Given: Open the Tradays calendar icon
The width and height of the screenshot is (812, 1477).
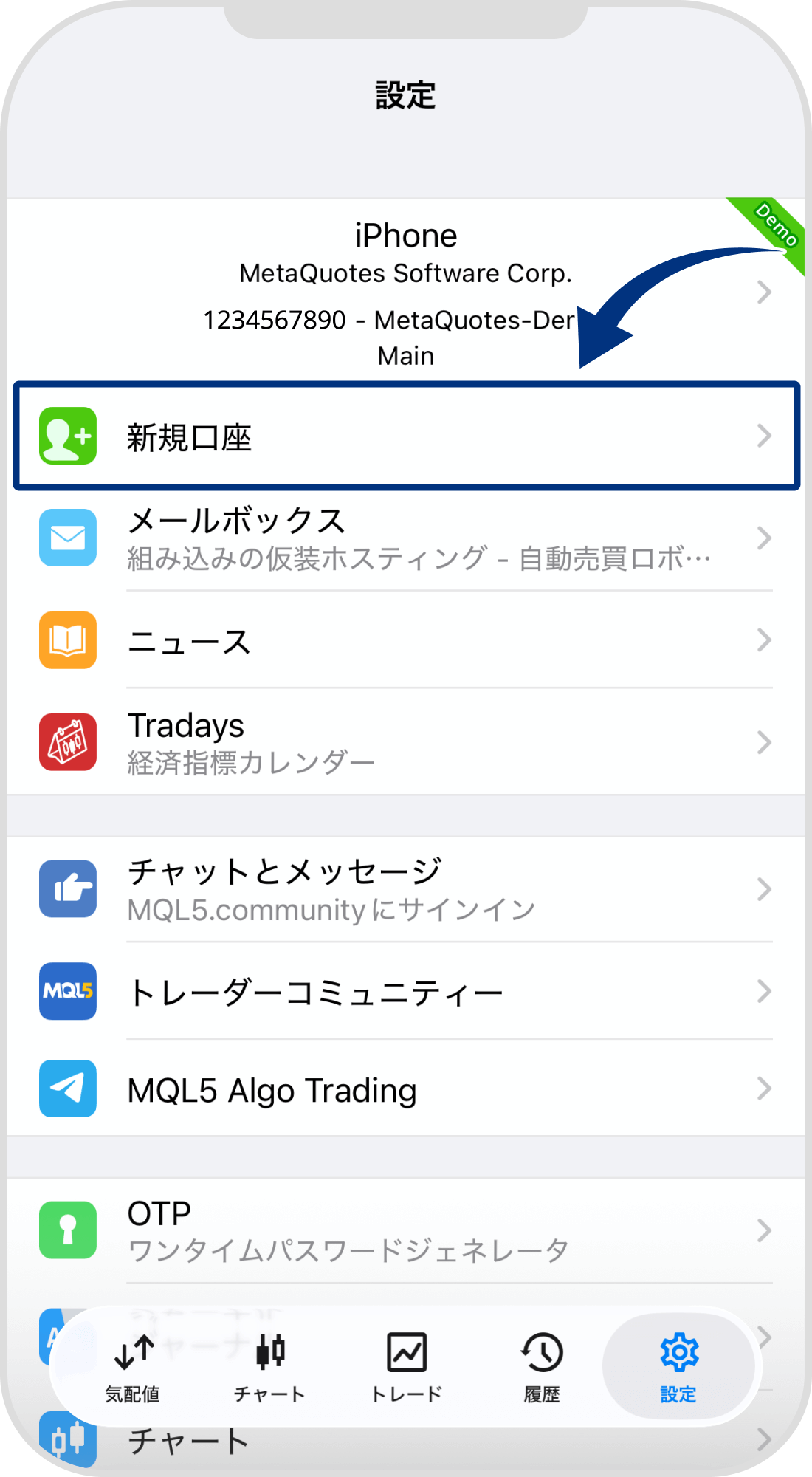Looking at the screenshot, I should coord(67,741).
